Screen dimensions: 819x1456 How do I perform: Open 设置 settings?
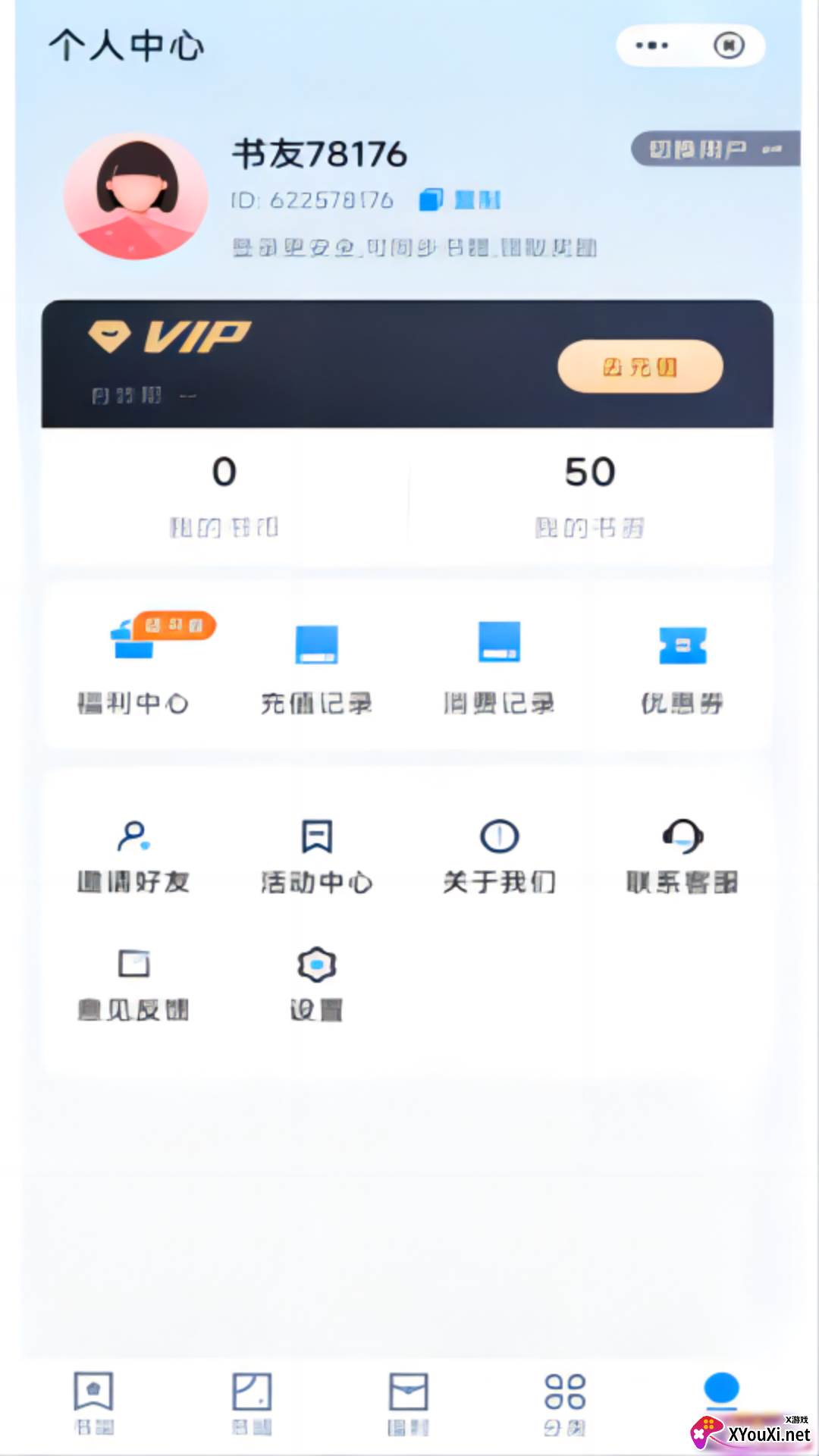click(316, 983)
